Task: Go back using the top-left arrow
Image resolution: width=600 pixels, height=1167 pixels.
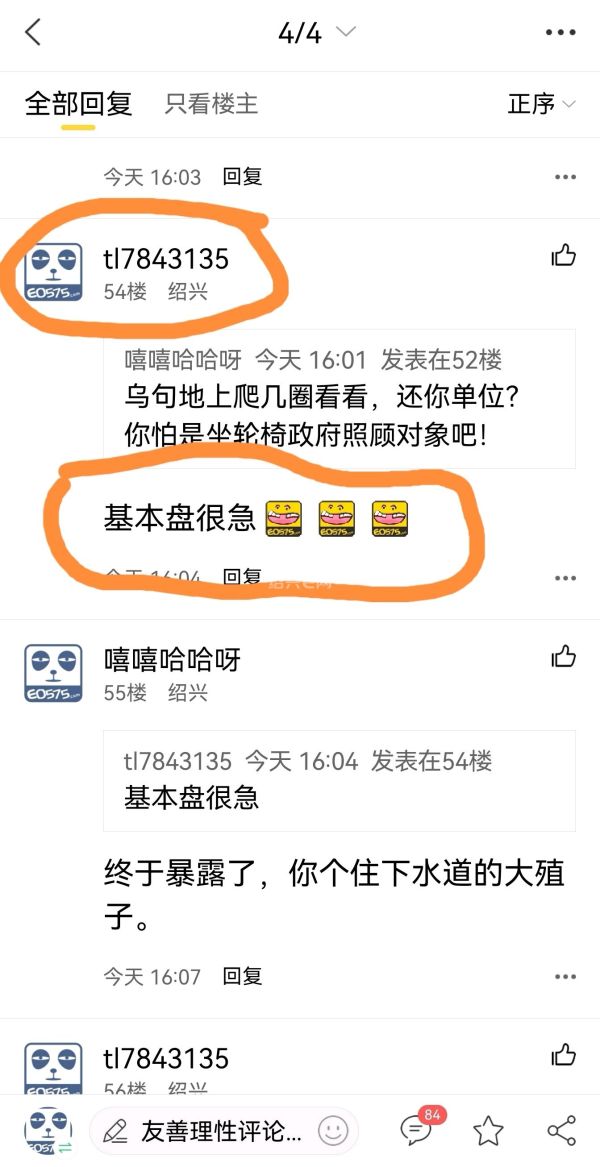Action: pos(33,32)
